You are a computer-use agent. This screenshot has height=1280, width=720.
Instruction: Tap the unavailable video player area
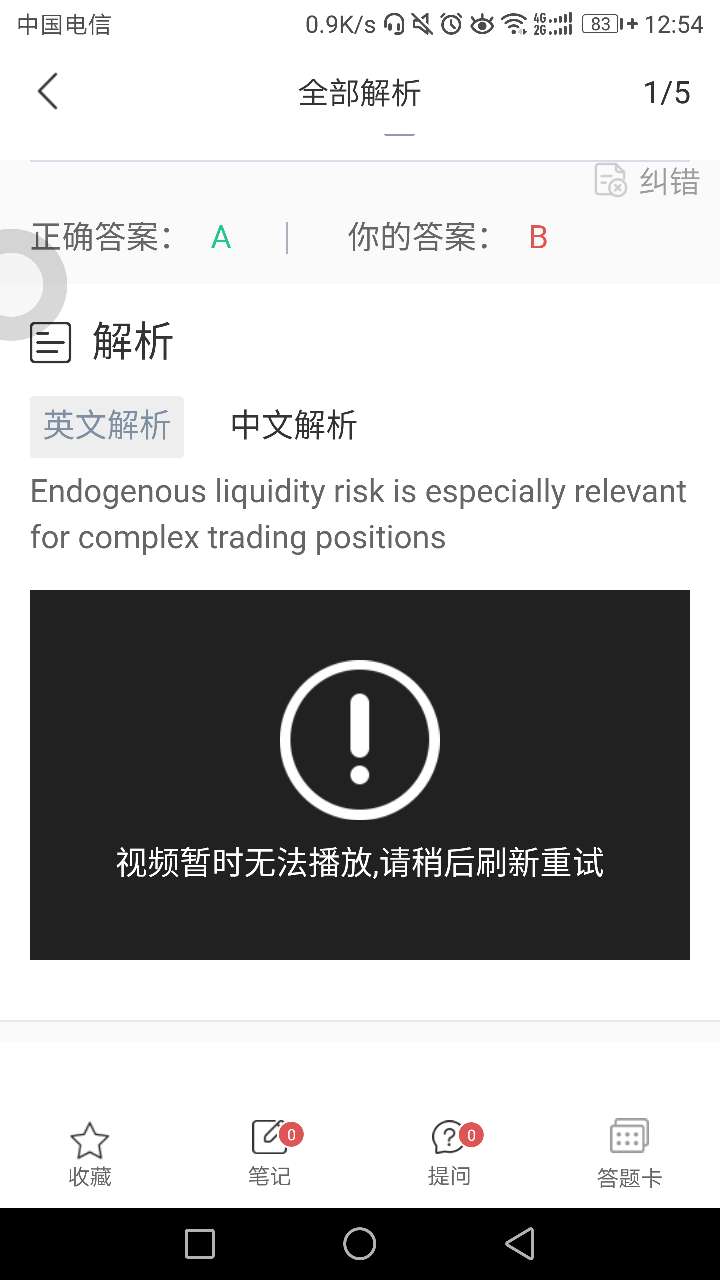pyautogui.click(x=360, y=774)
